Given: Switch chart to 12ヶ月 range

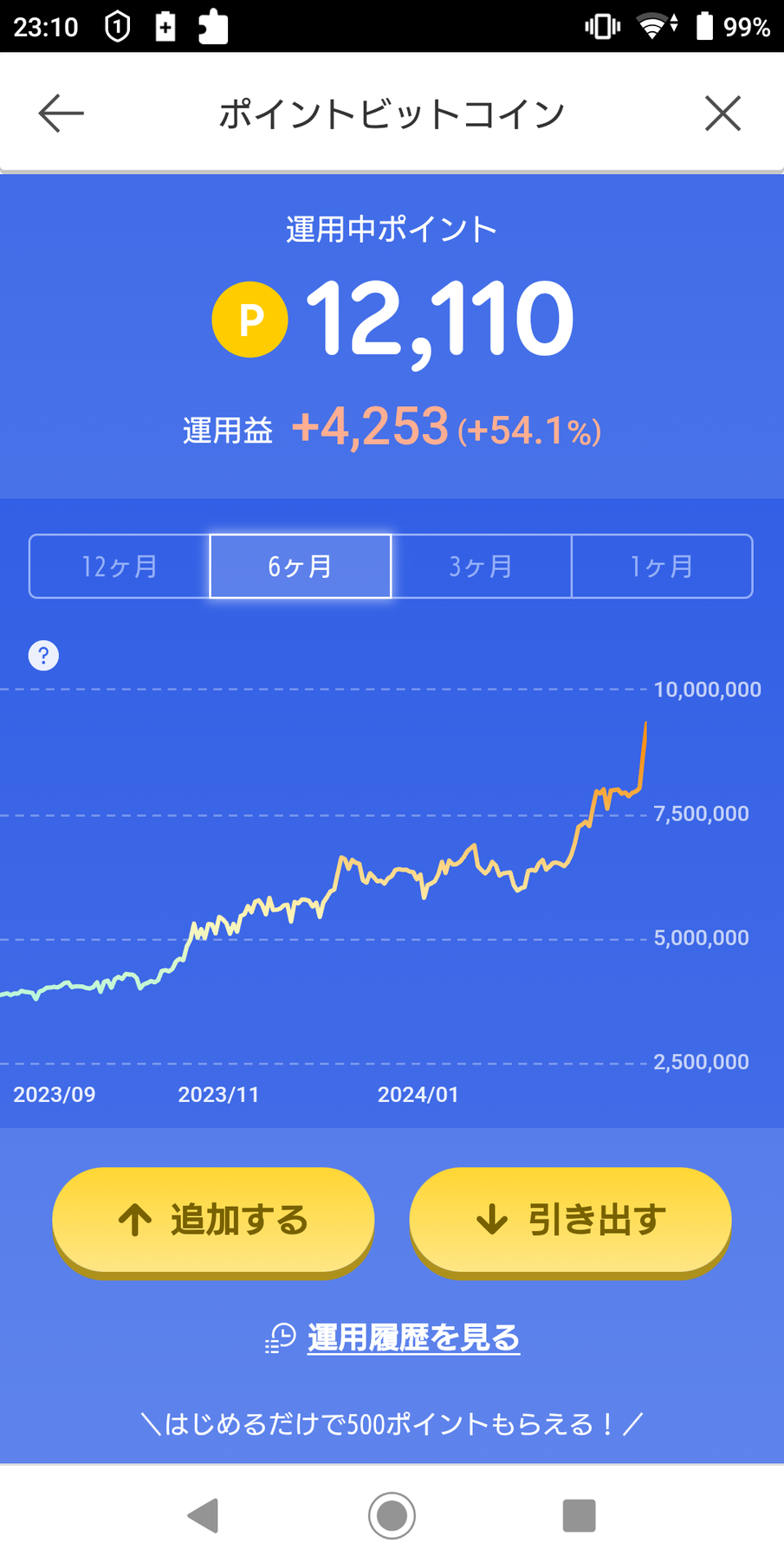Looking at the screenshot, I should click(x=120, y=567).
